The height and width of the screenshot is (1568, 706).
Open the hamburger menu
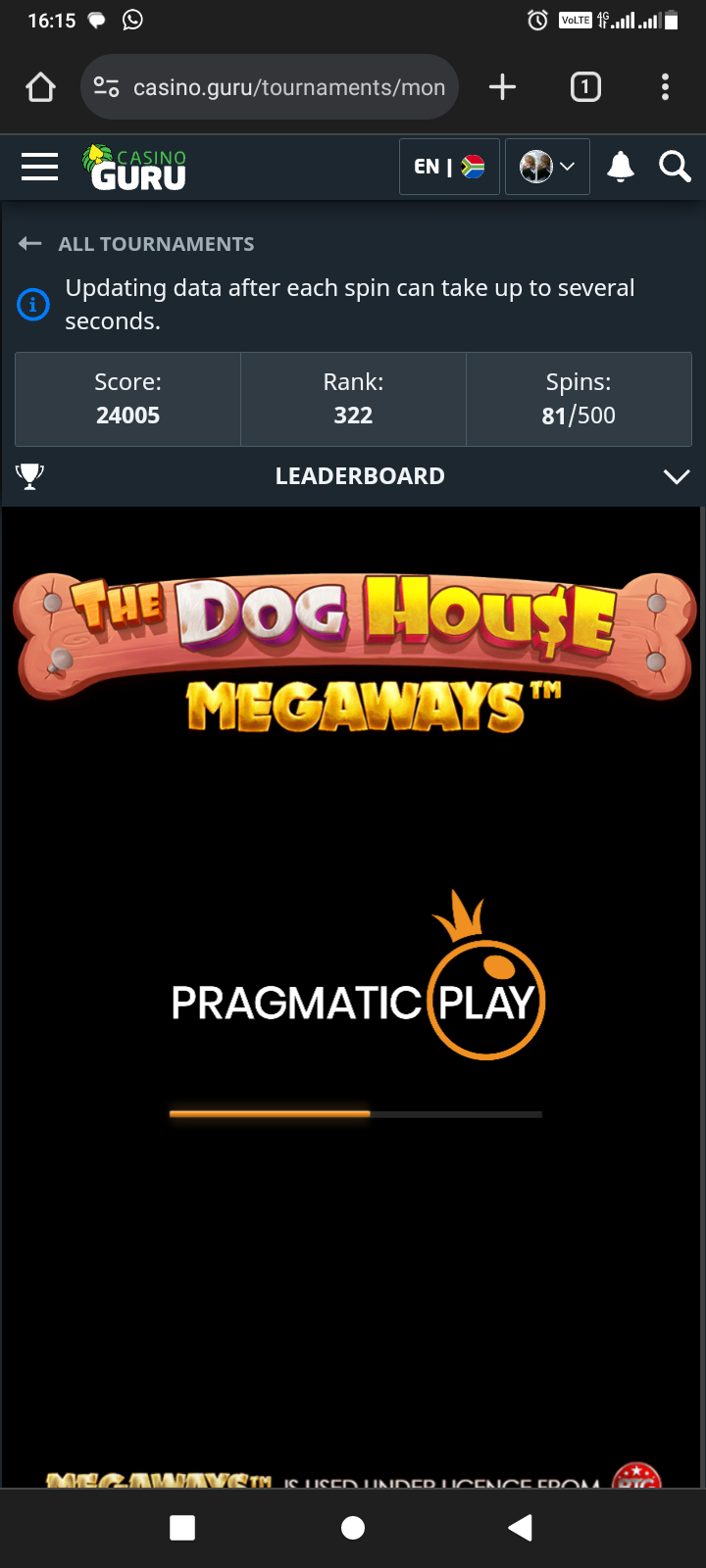click(40, 167)
